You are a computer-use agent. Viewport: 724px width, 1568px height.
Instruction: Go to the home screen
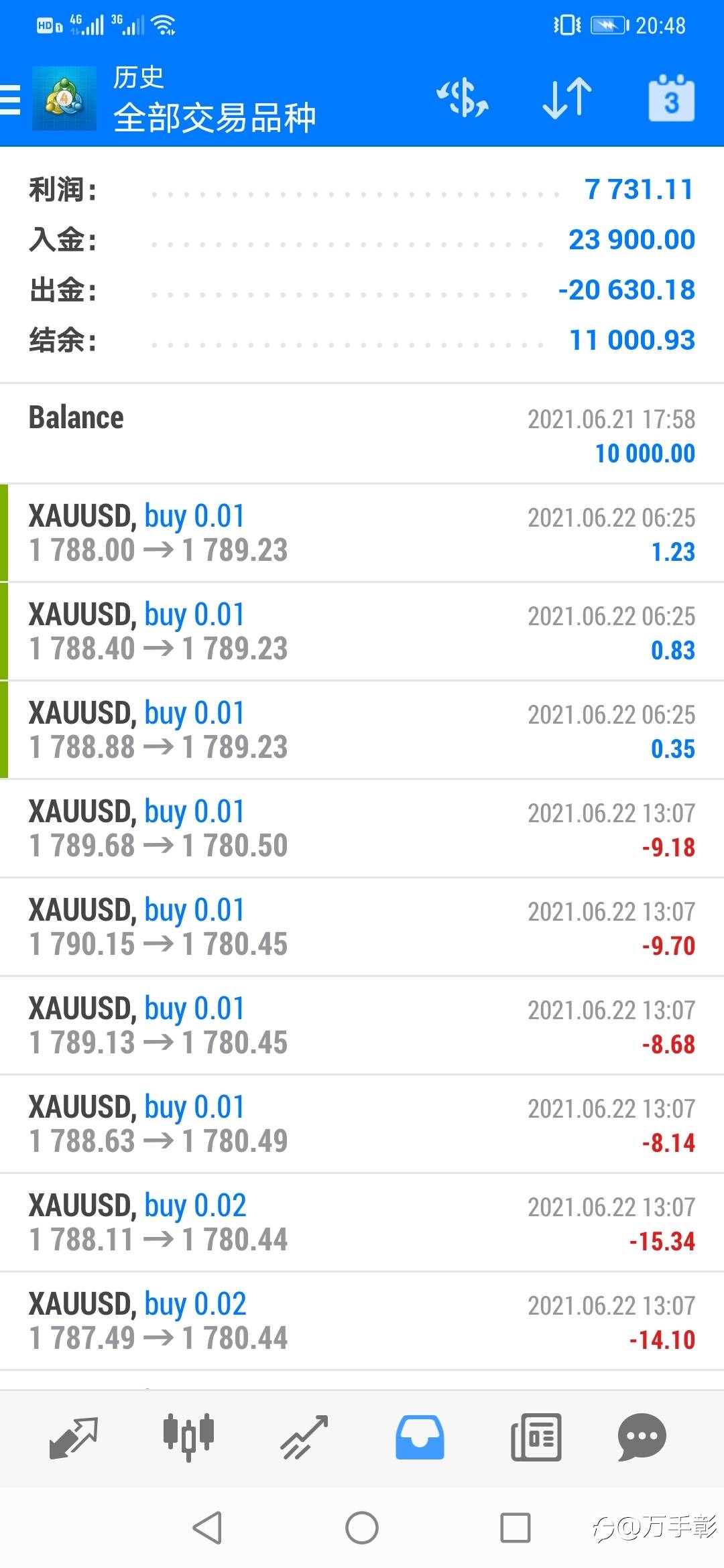(362, 1528)
